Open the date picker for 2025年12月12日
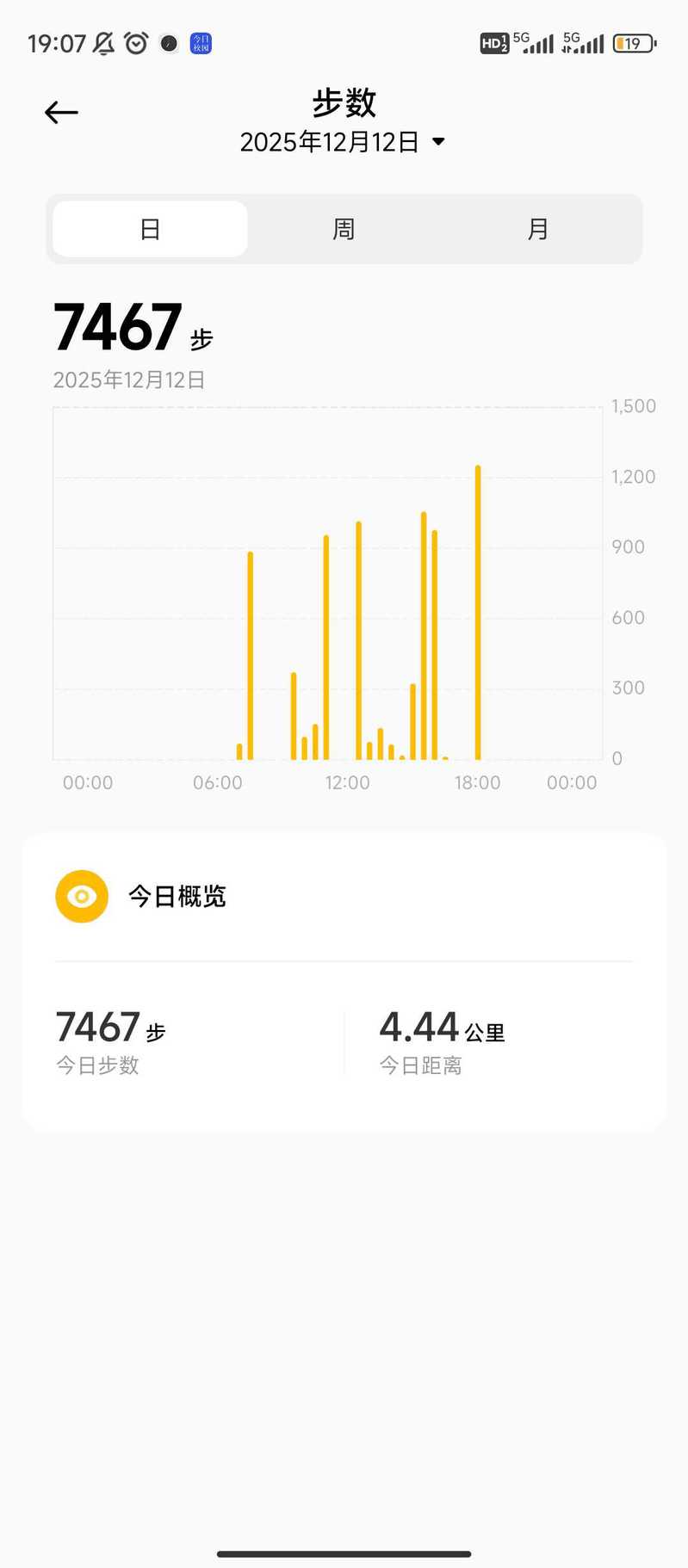This screenshot has height=1568, width=688. [342, 142]
